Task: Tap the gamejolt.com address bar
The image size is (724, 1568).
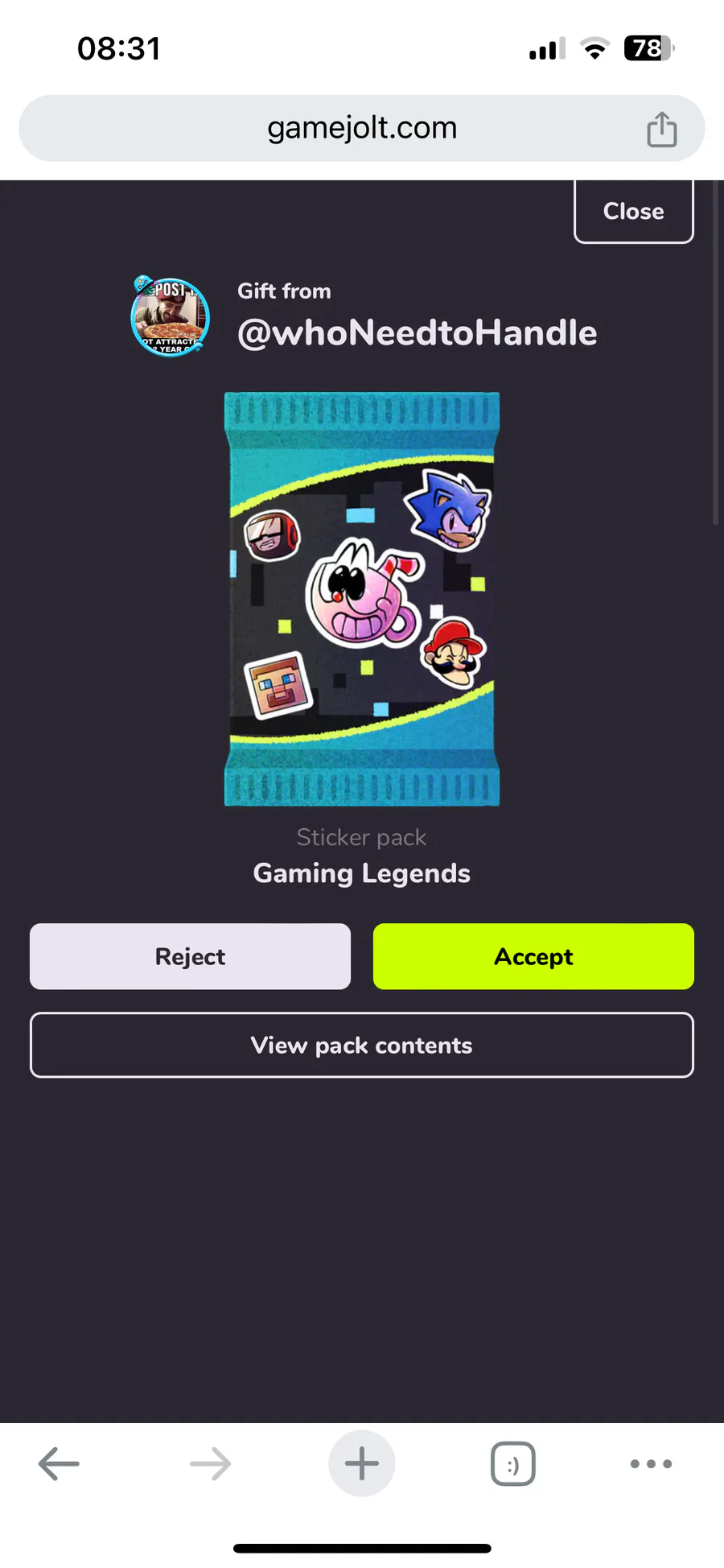Action: click(362, 128)
